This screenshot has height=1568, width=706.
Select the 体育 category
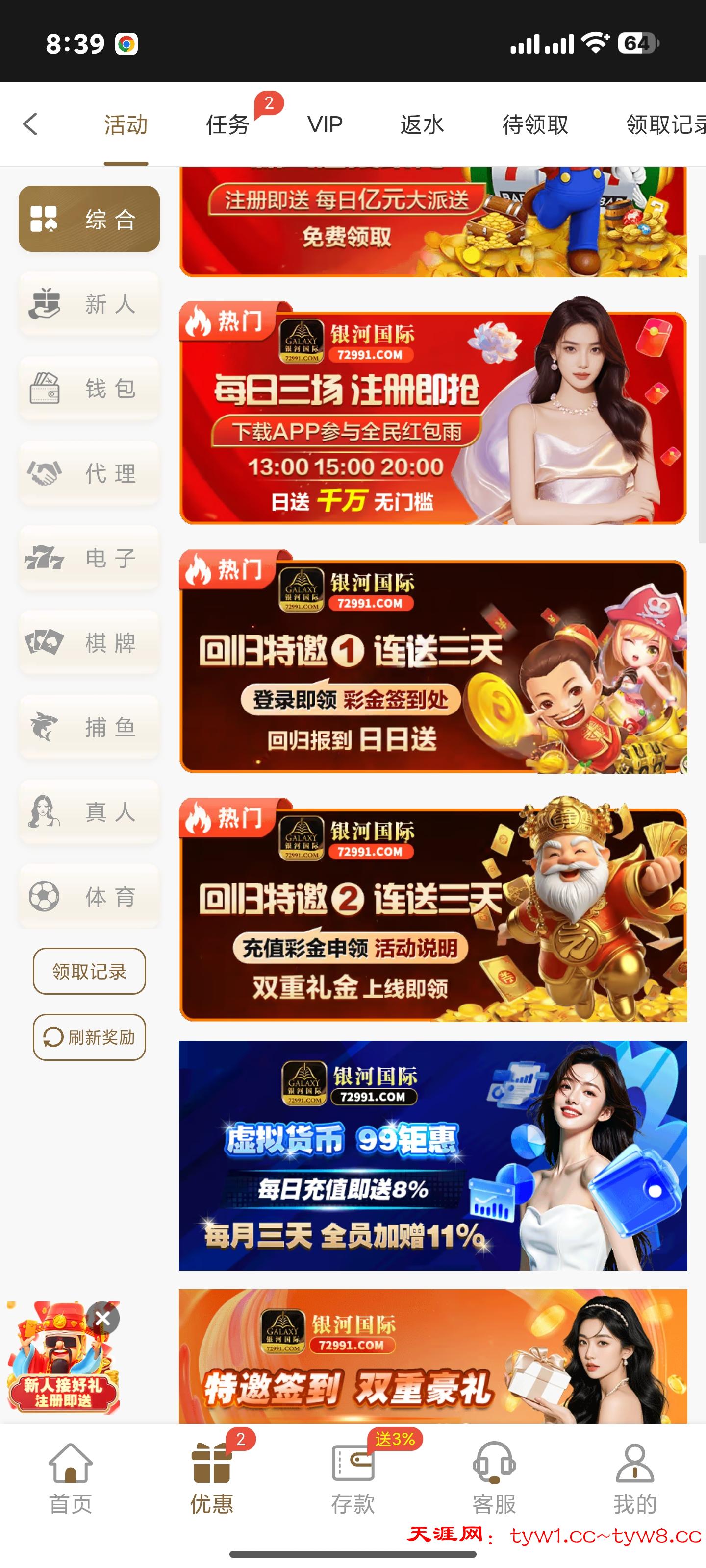pos(89,896)
